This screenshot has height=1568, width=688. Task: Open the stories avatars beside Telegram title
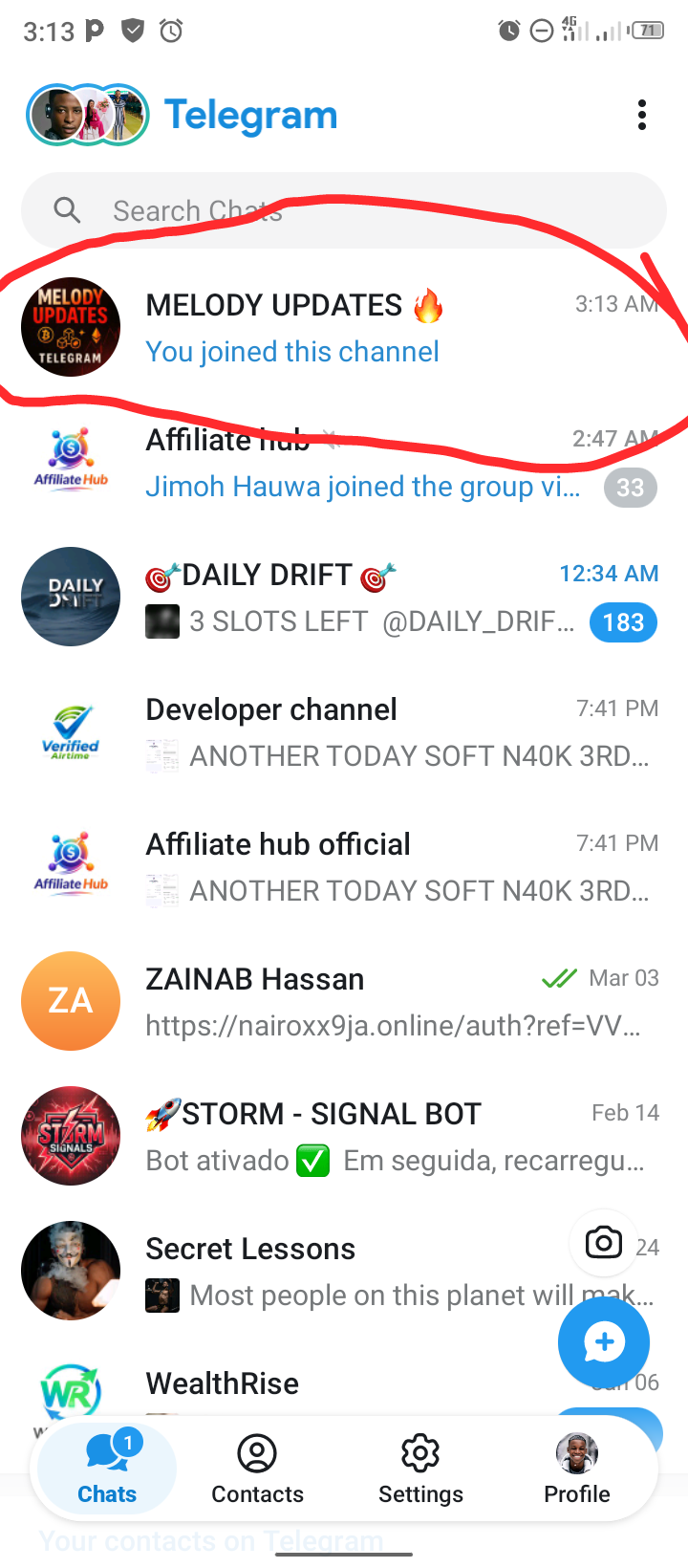pos(88,115)
